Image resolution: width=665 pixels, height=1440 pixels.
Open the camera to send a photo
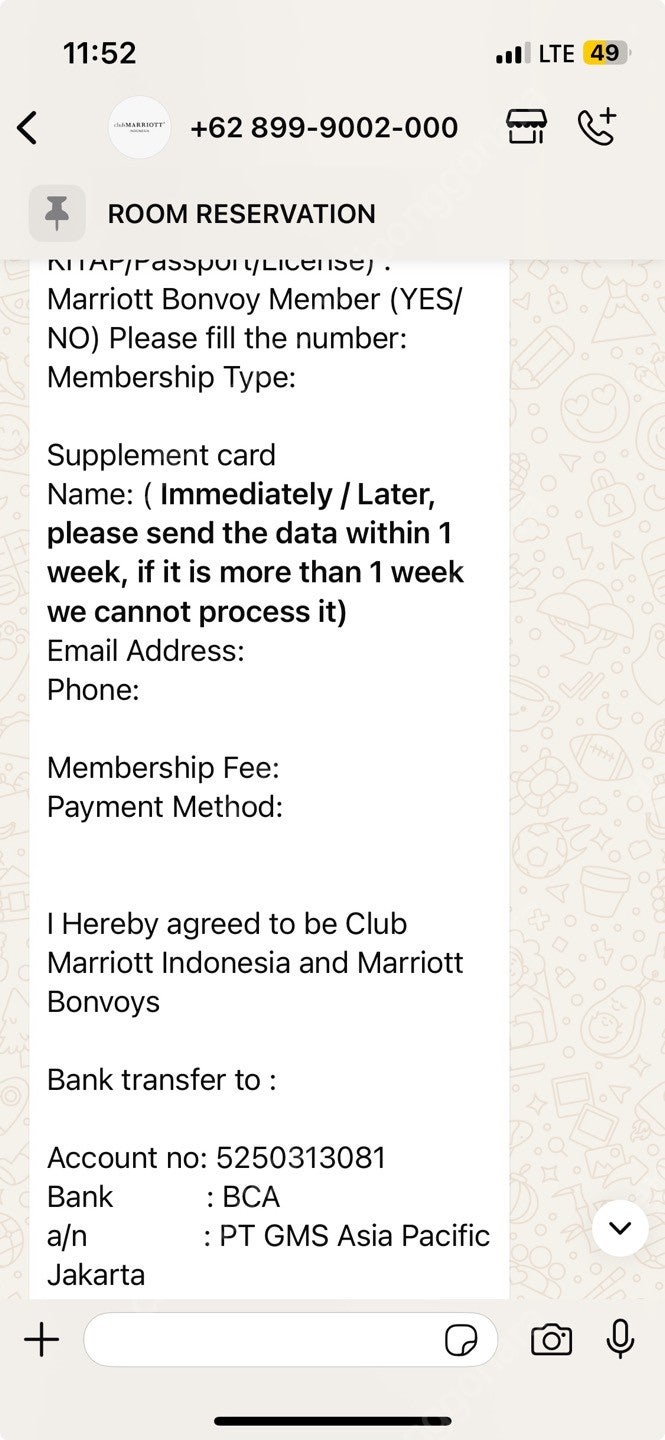click(x=551, y=1340)
